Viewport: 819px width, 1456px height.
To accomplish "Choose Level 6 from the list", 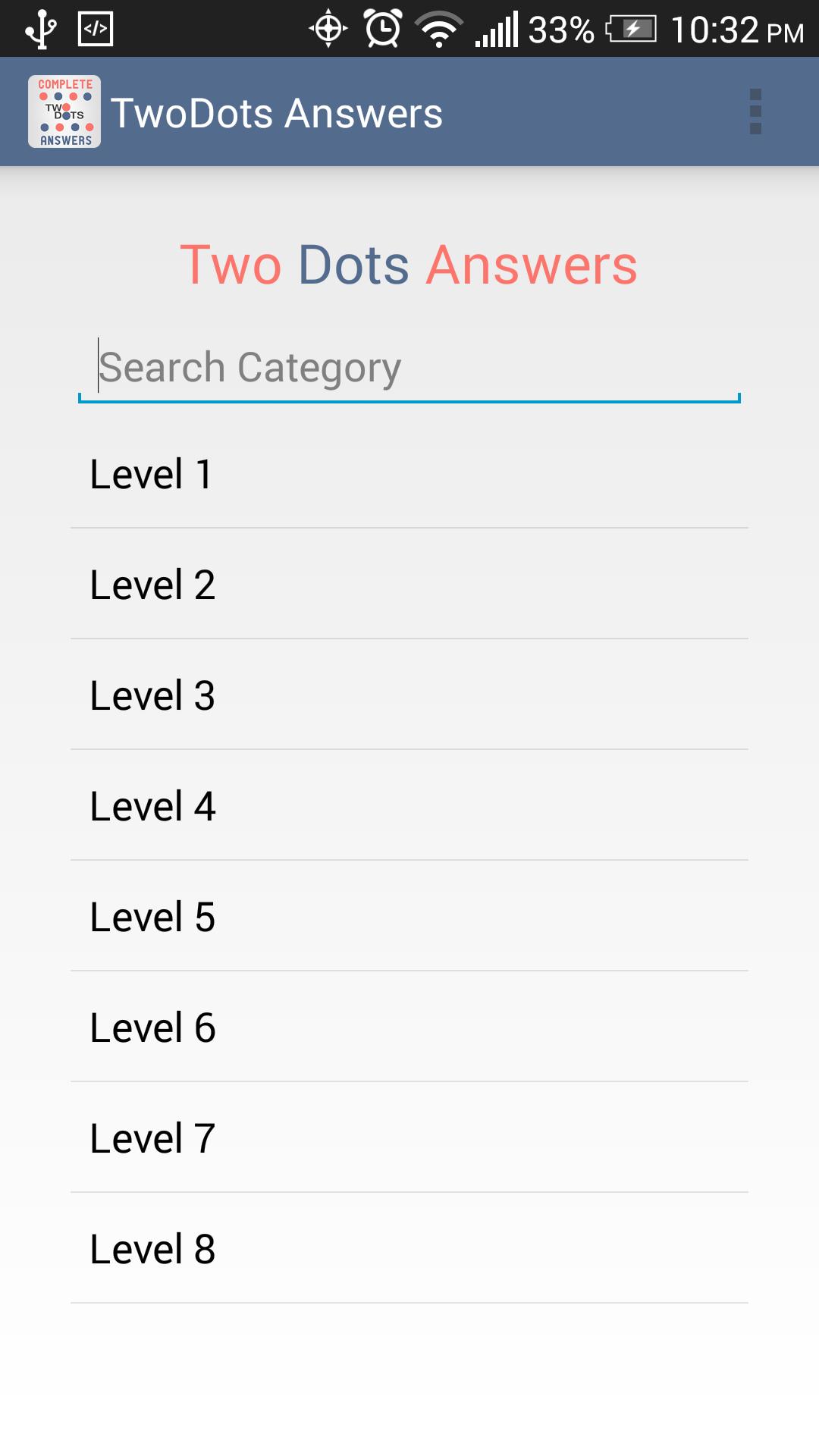I will point(409,1026).
